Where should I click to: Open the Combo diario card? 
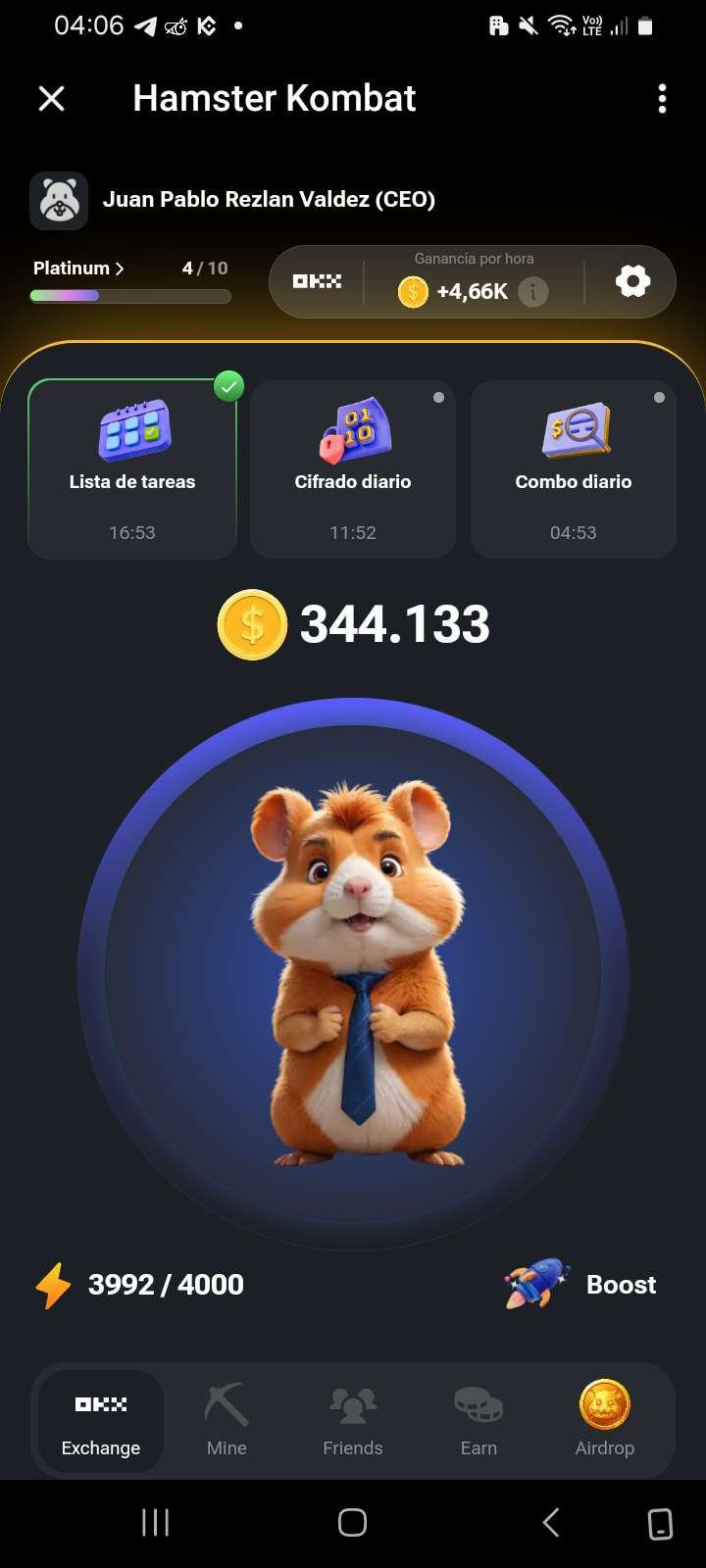coord(574,469)
